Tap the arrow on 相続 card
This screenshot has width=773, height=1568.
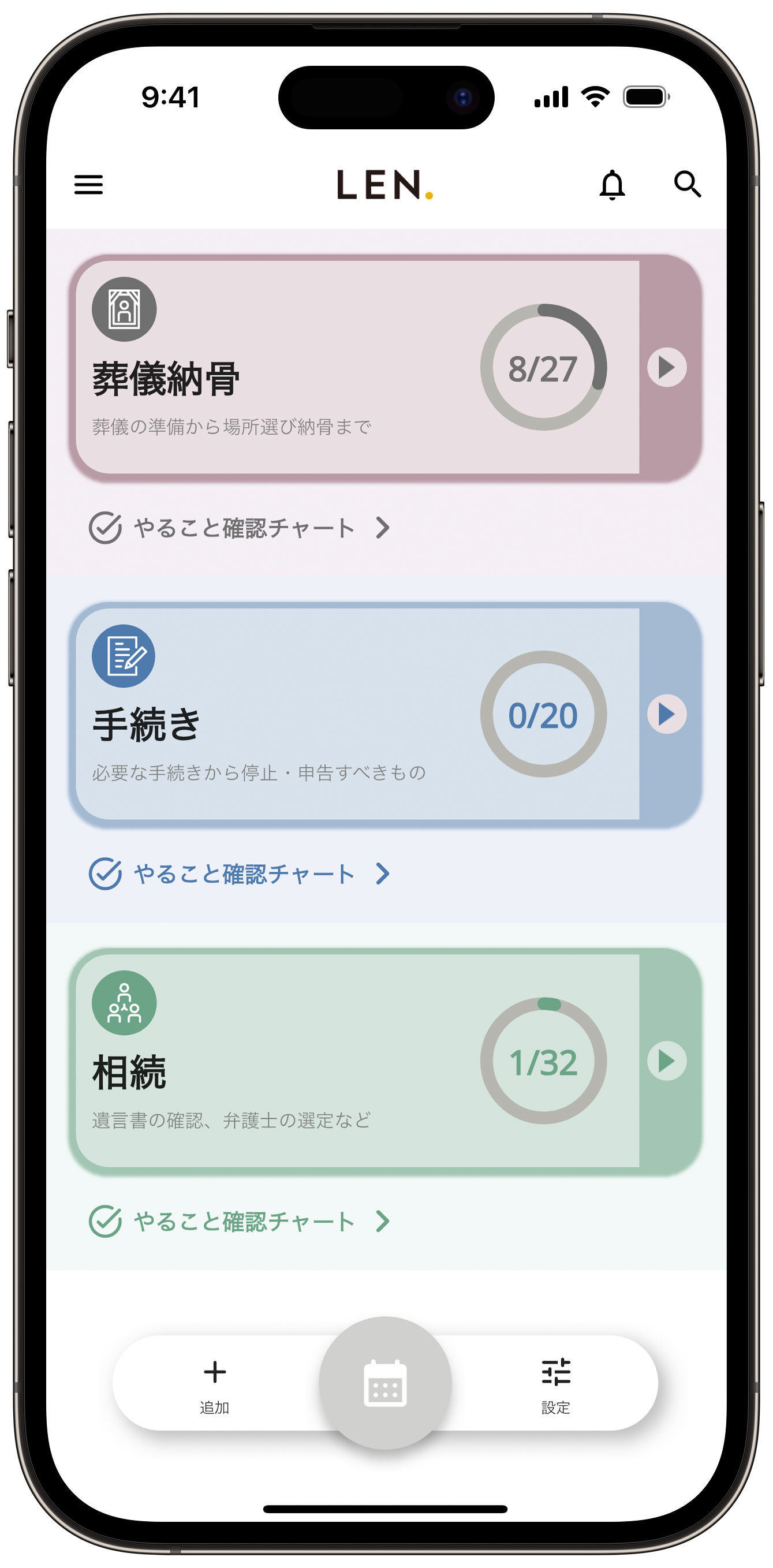(x=666, y=1061)
